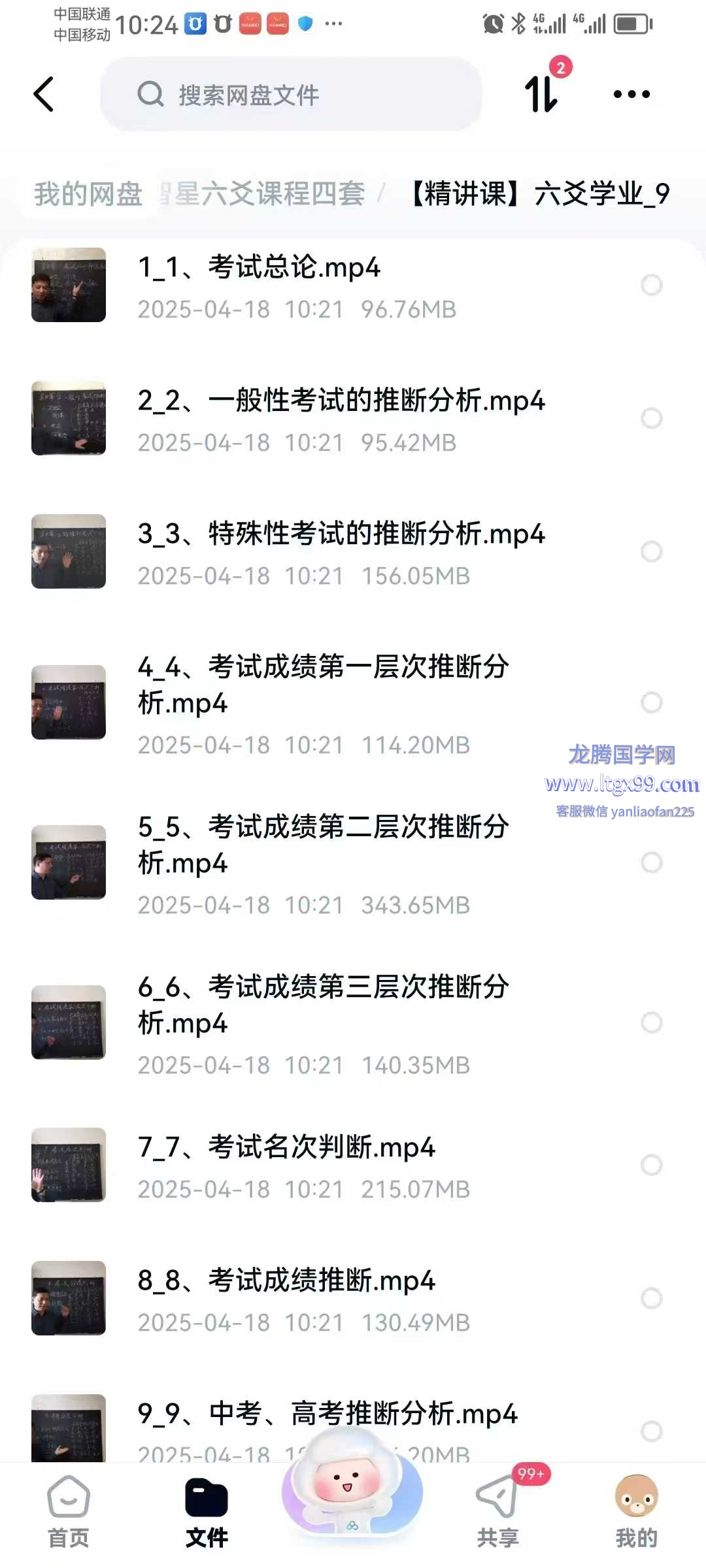Go back with the top-left arrow
The image size is (706, 1568).
point(44,95)
